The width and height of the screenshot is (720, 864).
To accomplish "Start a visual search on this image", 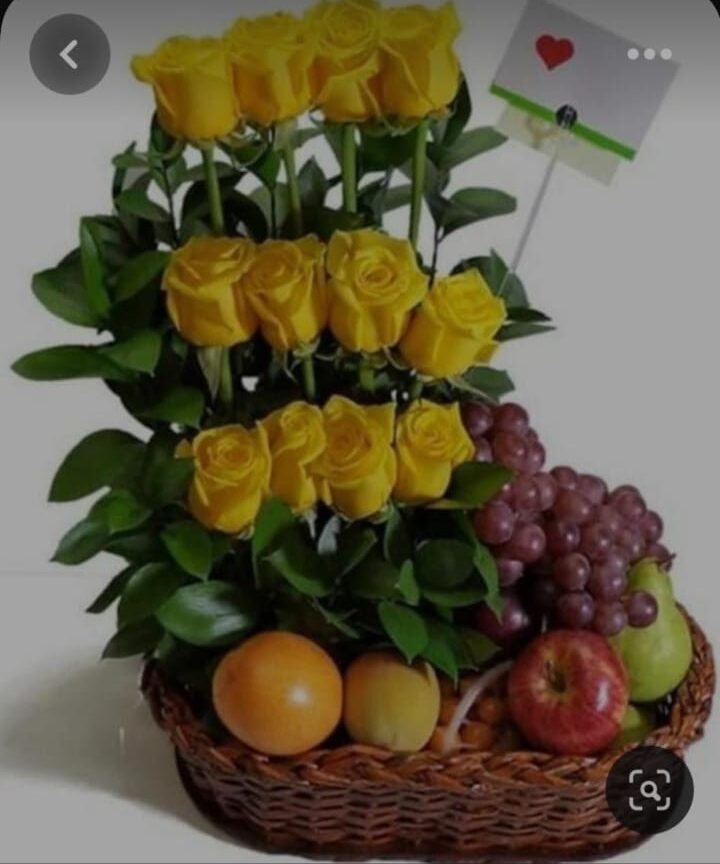I will [649, 790].
